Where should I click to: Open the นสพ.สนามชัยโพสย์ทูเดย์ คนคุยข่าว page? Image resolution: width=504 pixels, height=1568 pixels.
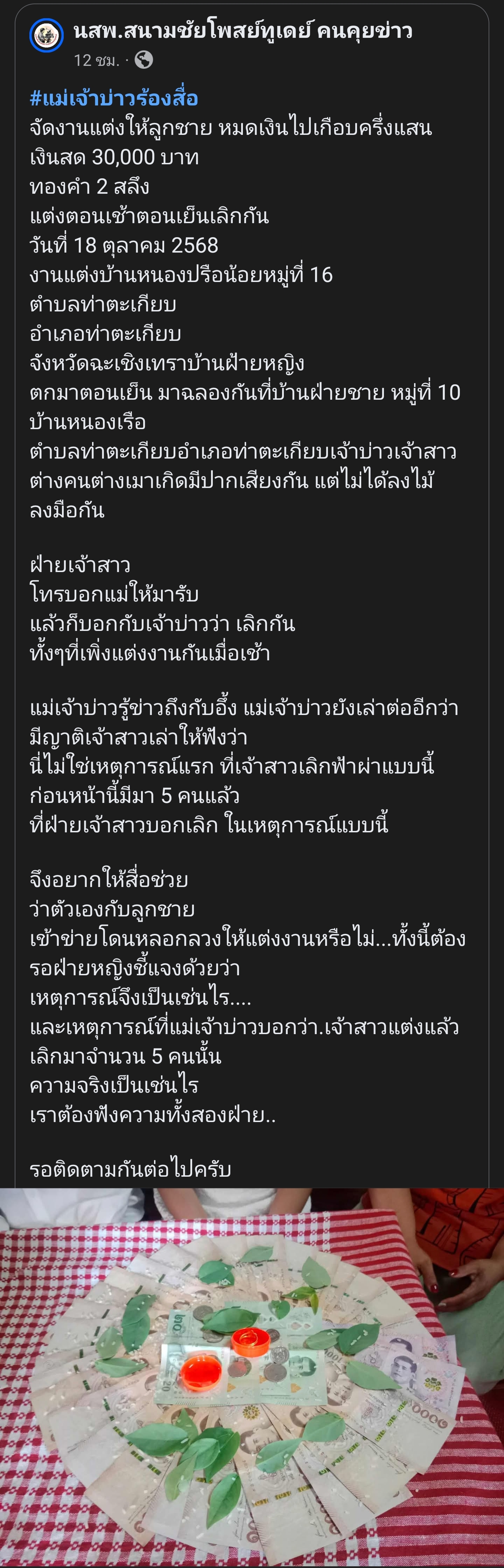coord(242,30)
